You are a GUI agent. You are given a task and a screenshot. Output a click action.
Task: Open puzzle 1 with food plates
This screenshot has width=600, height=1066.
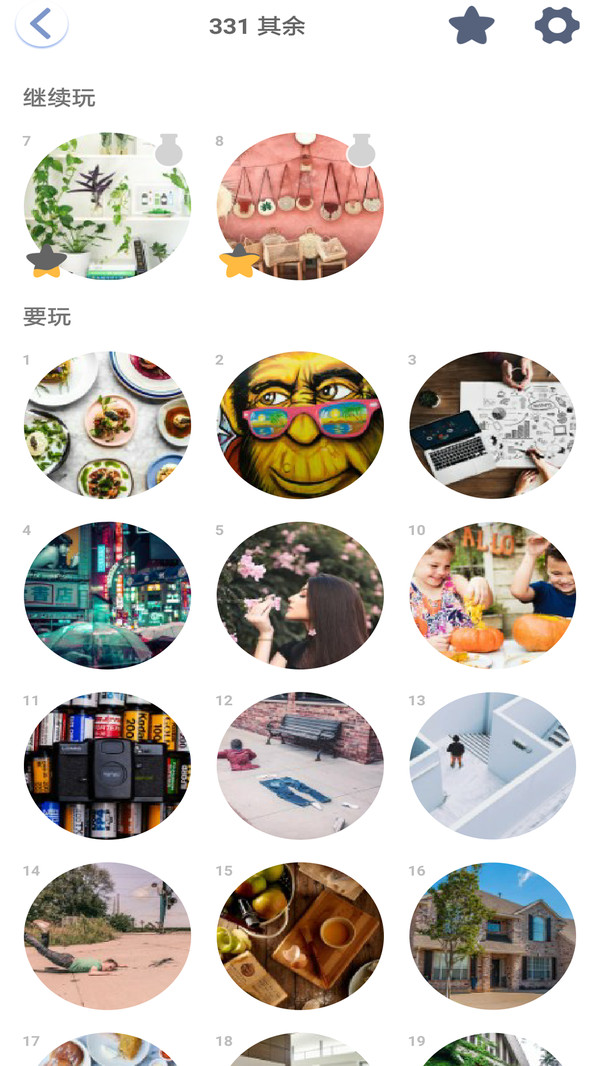[107, 425]
